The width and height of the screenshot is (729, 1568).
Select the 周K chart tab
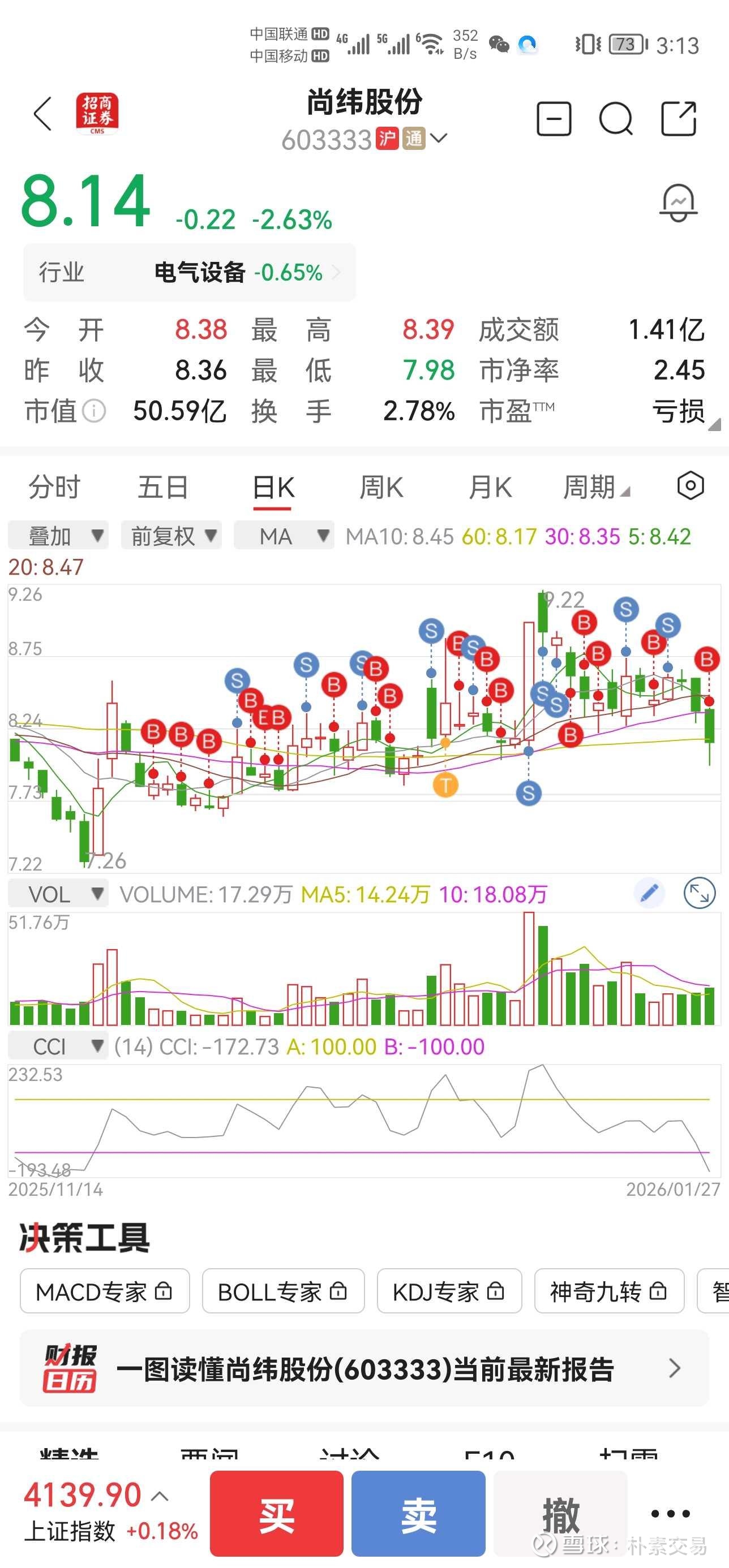point(381,488)
